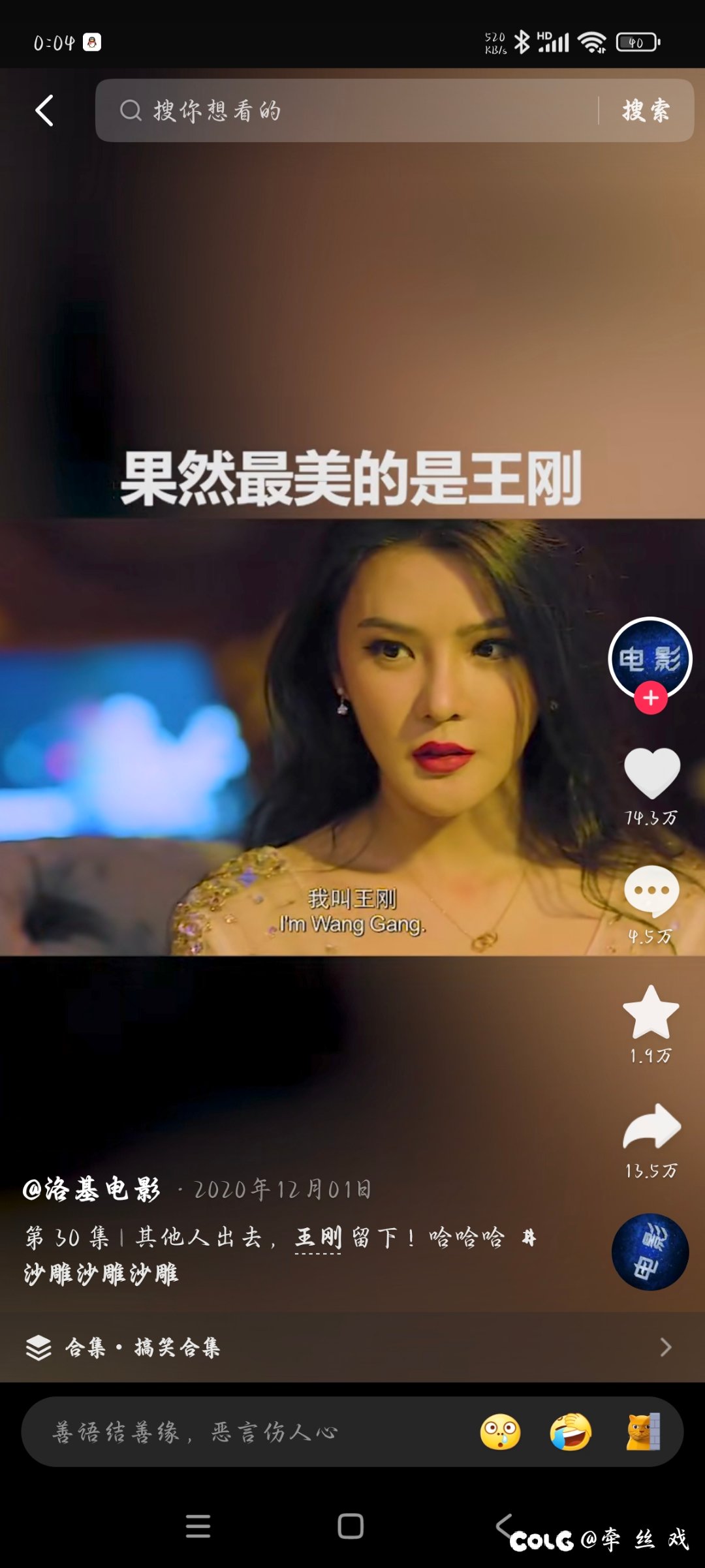The image size is (705, 1568).
Task: Send the crying surprised emoji
Action: [500, 1432]
